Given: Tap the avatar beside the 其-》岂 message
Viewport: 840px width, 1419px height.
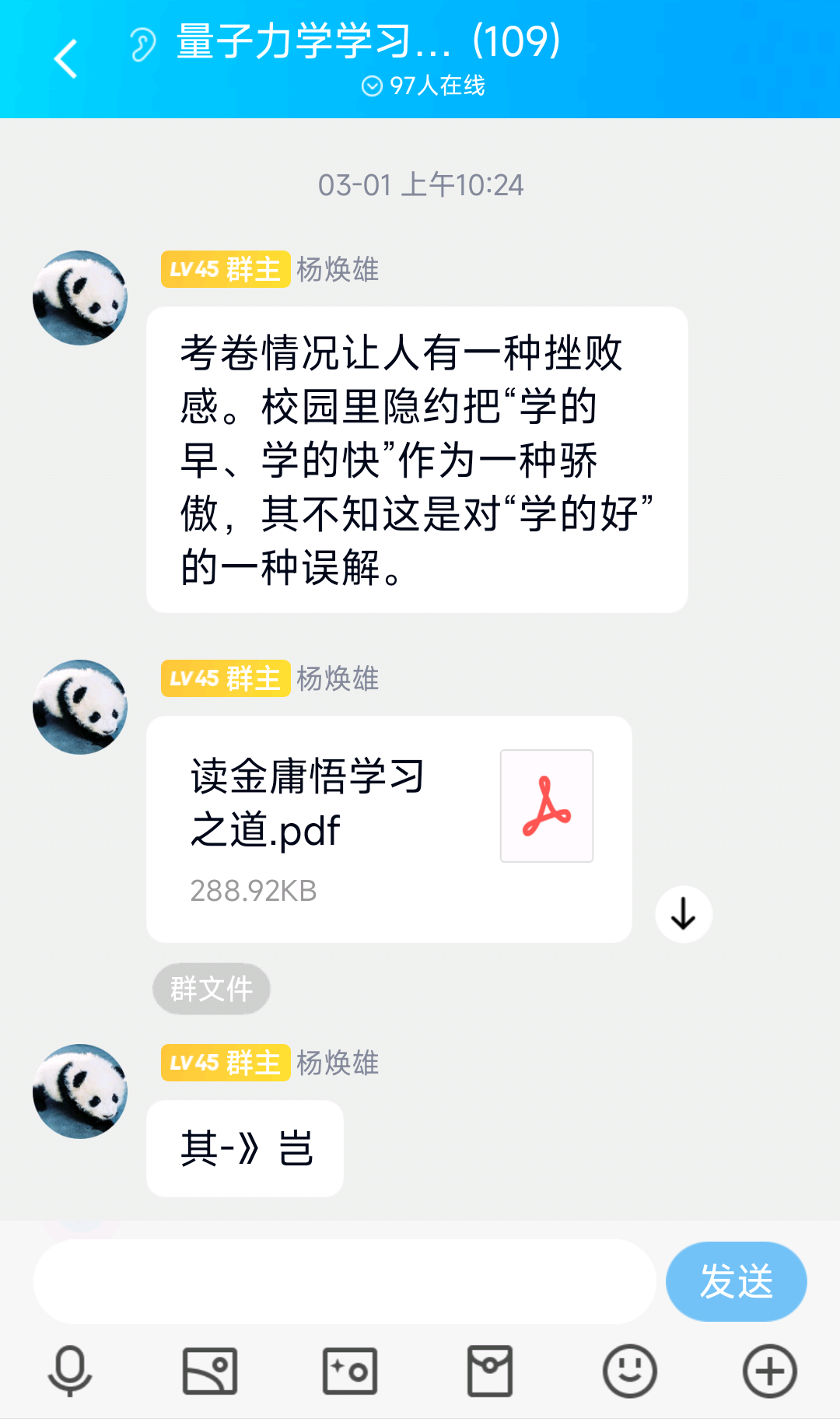Looking at the screenshot, I should 80,1091.
